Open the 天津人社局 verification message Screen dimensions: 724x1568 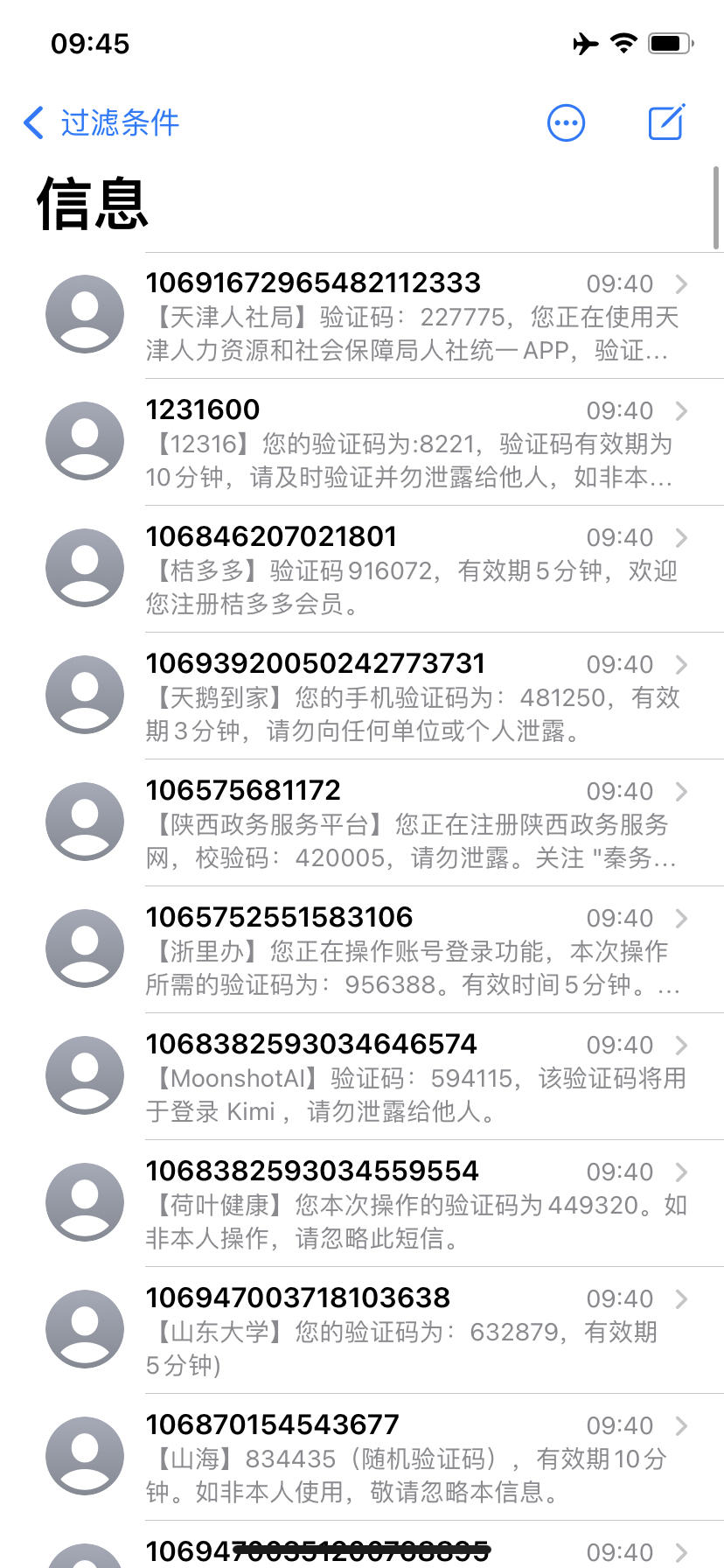coord(411,316)
